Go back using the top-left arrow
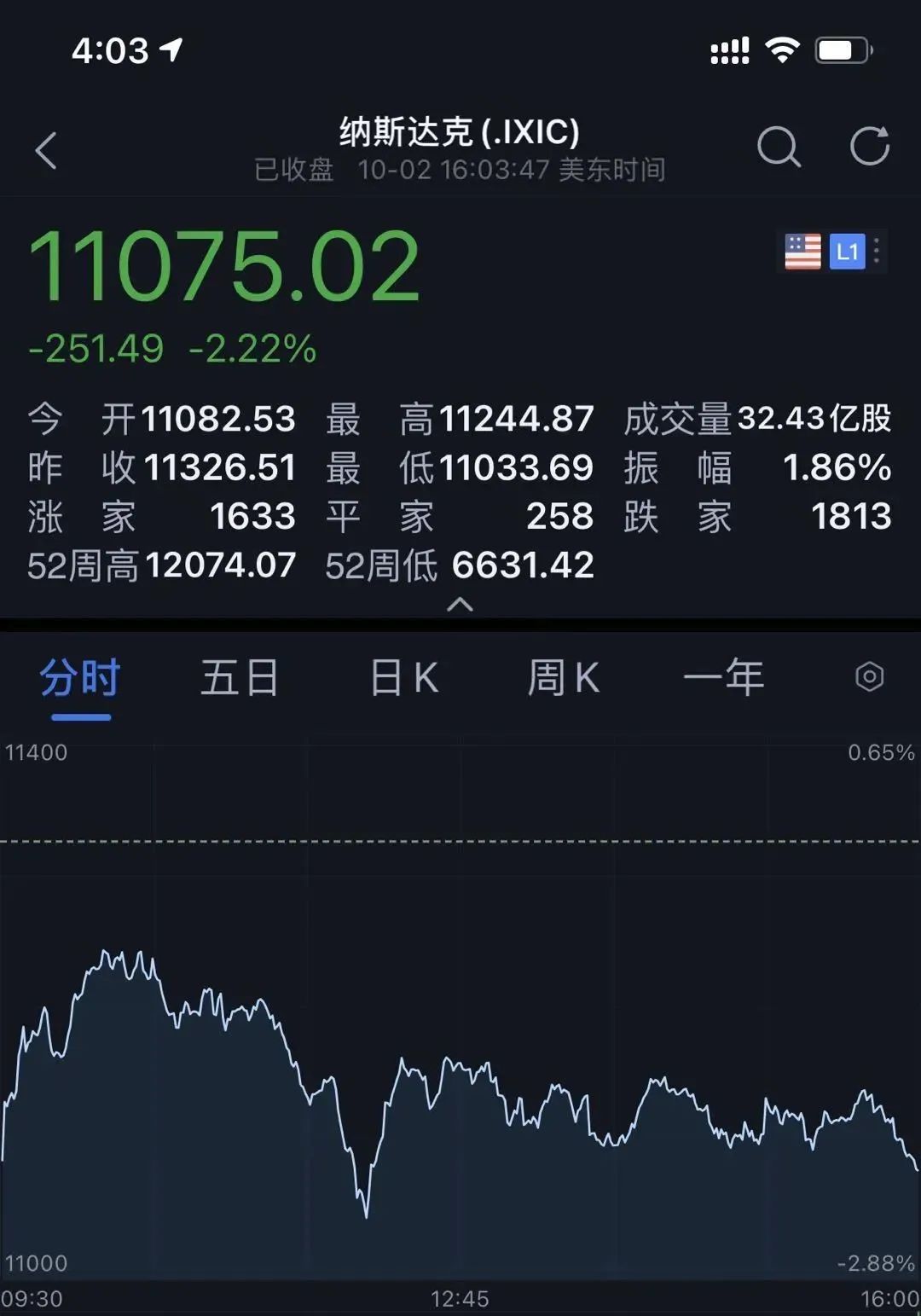The height and width of the screenshot is (1316, 921). tap(47, 151)
